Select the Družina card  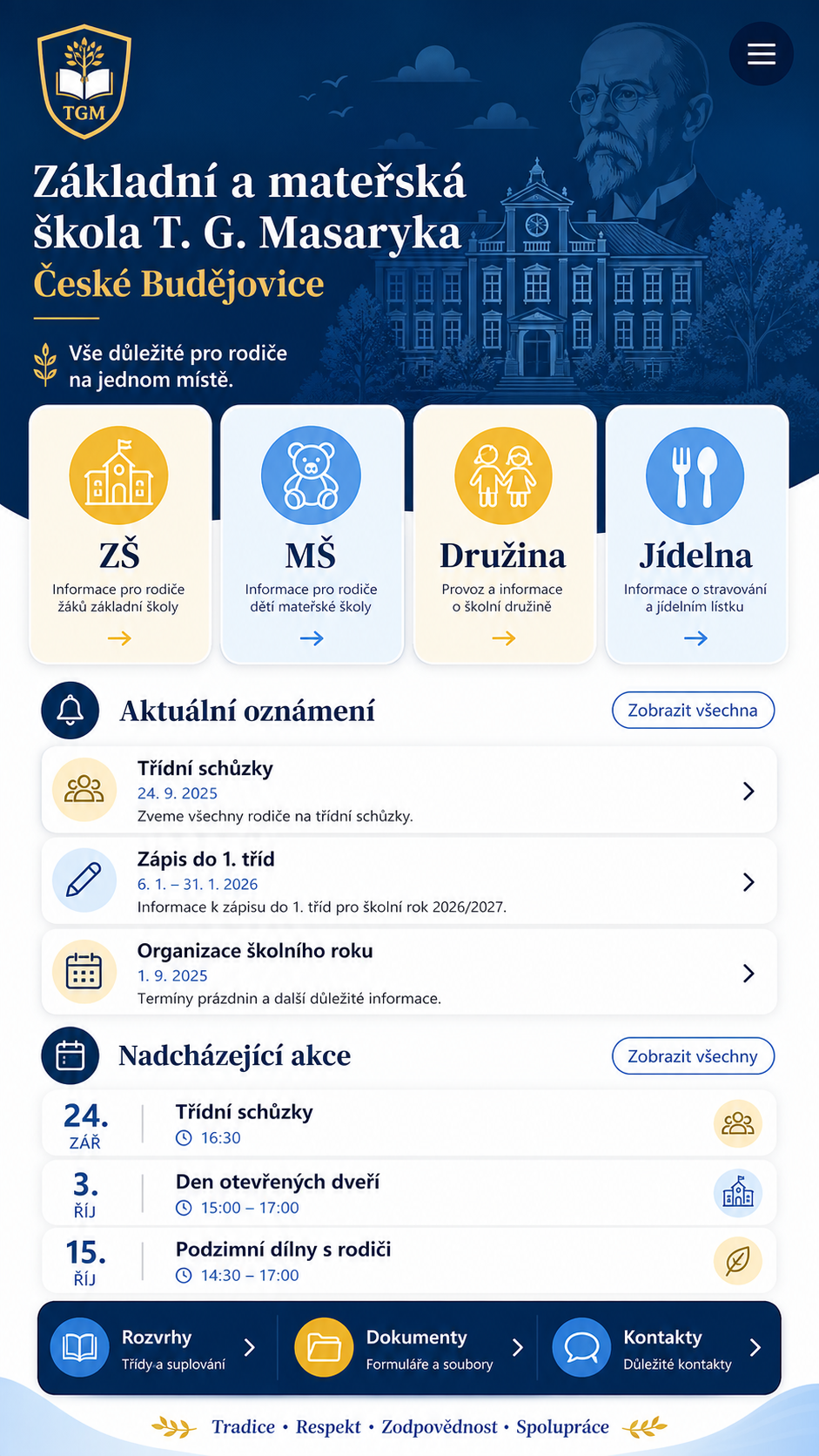point(504,535)
